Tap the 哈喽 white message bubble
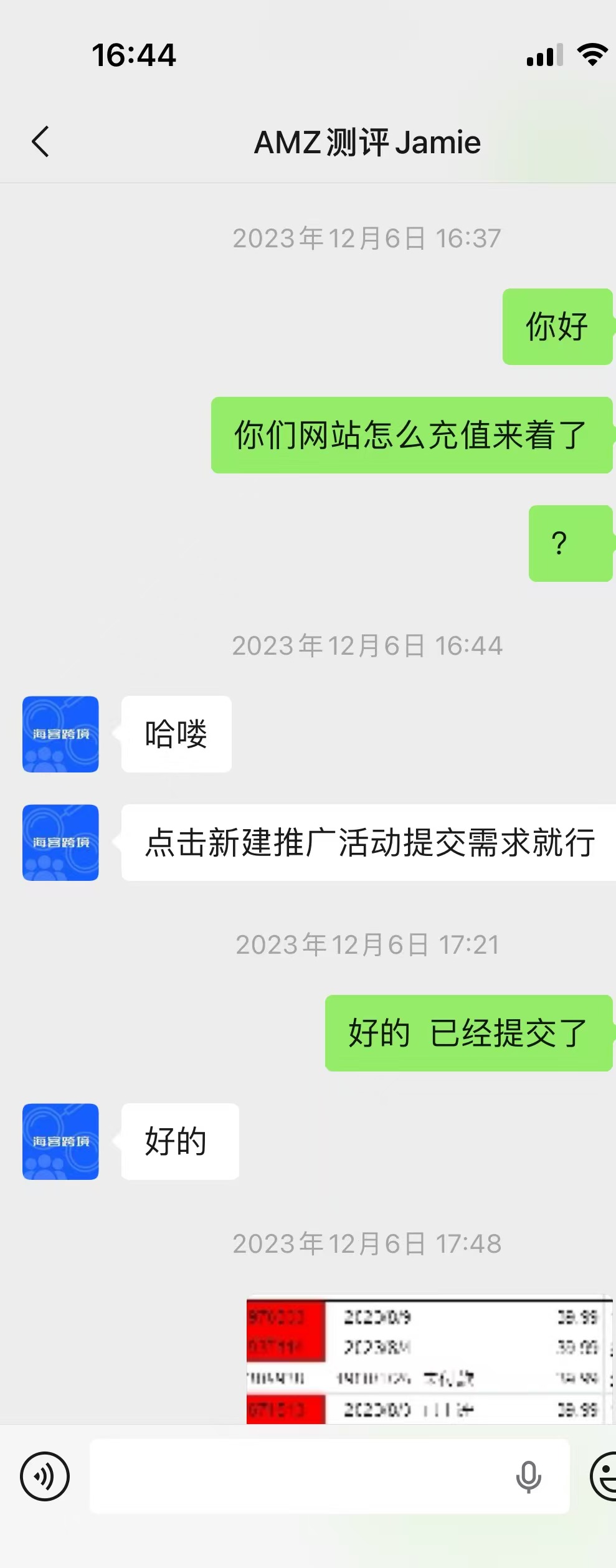Screen dimensions: 616x1568 coord(175,735)
